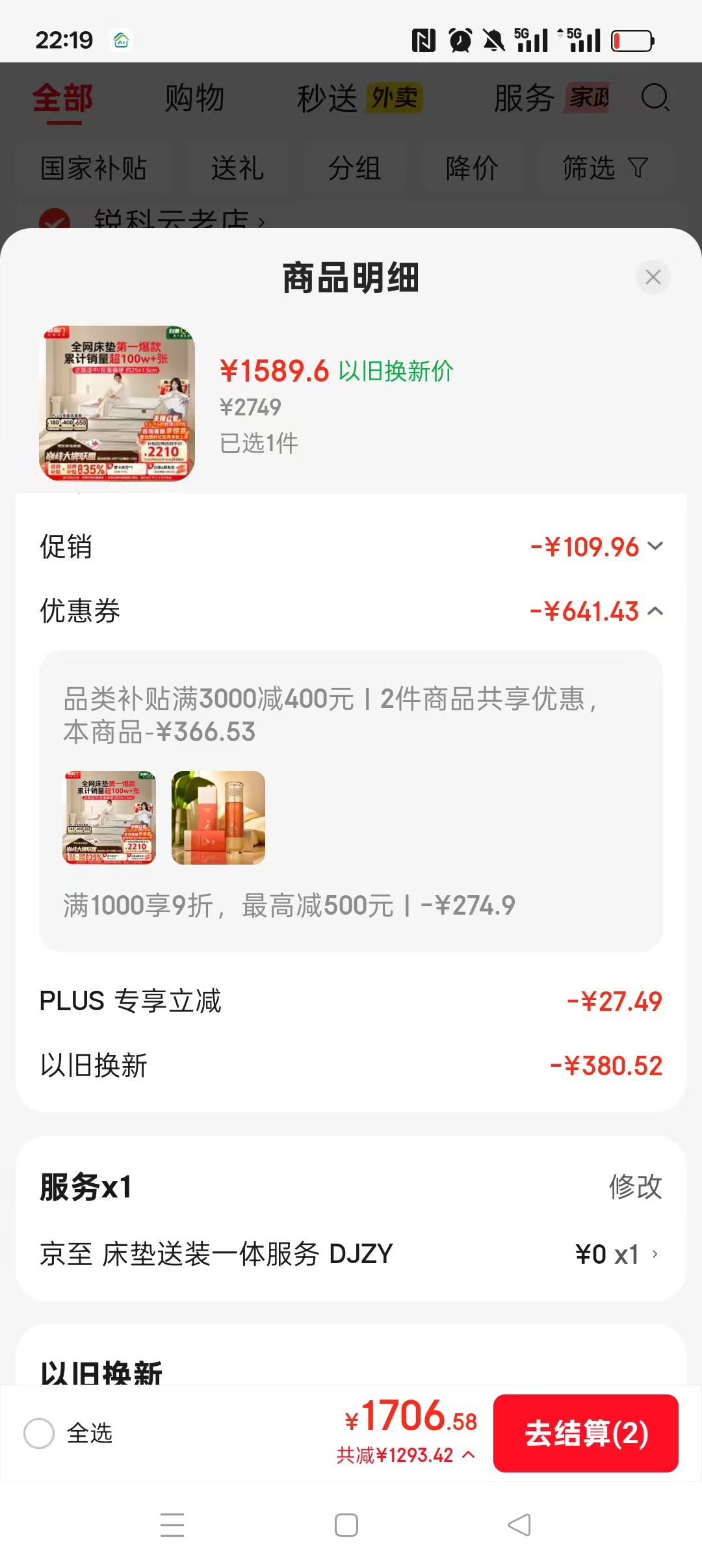Open 京至 床垫送装一体服务 row
Image resolution: width=702 pixels, height=1568 pixels.
[351, 1254]
